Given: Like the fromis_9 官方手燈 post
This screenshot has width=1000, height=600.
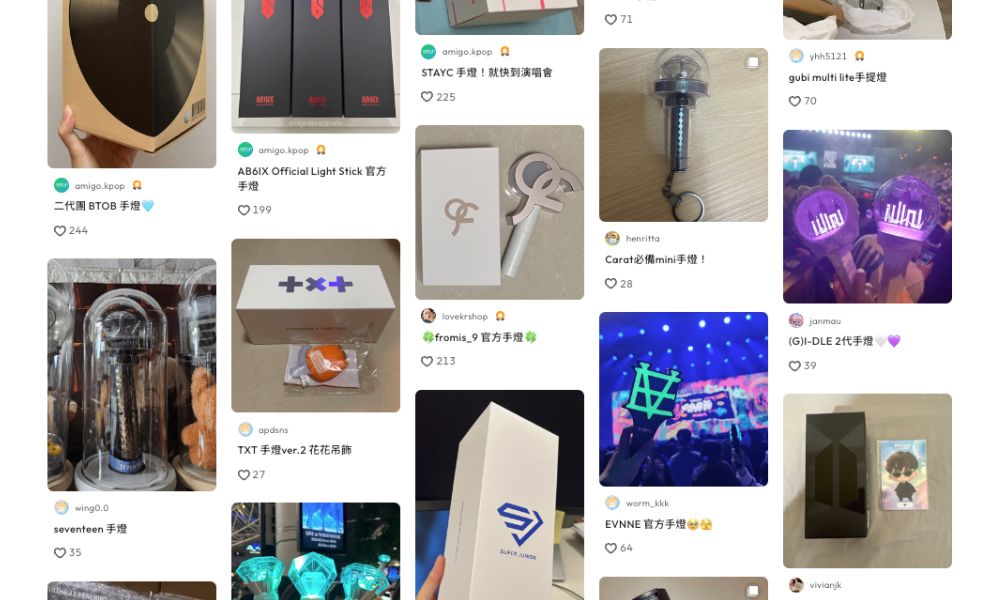Looking at the screenshot, I should pos(427,361).
